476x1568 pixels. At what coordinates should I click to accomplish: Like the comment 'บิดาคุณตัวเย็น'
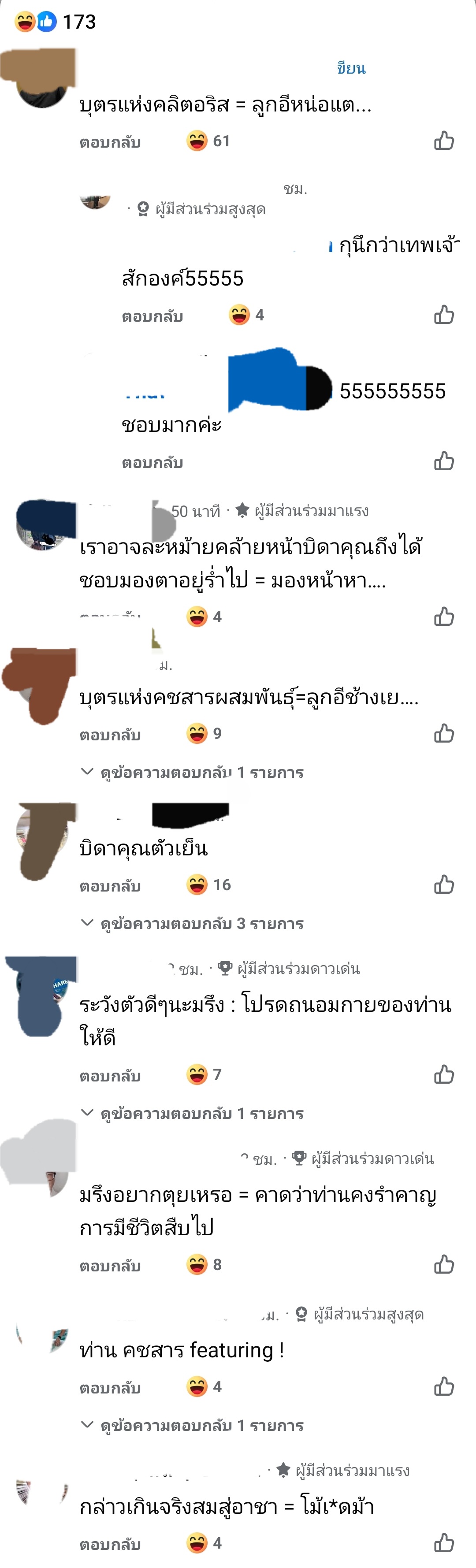pyautogui.click(x=444, y=885)
